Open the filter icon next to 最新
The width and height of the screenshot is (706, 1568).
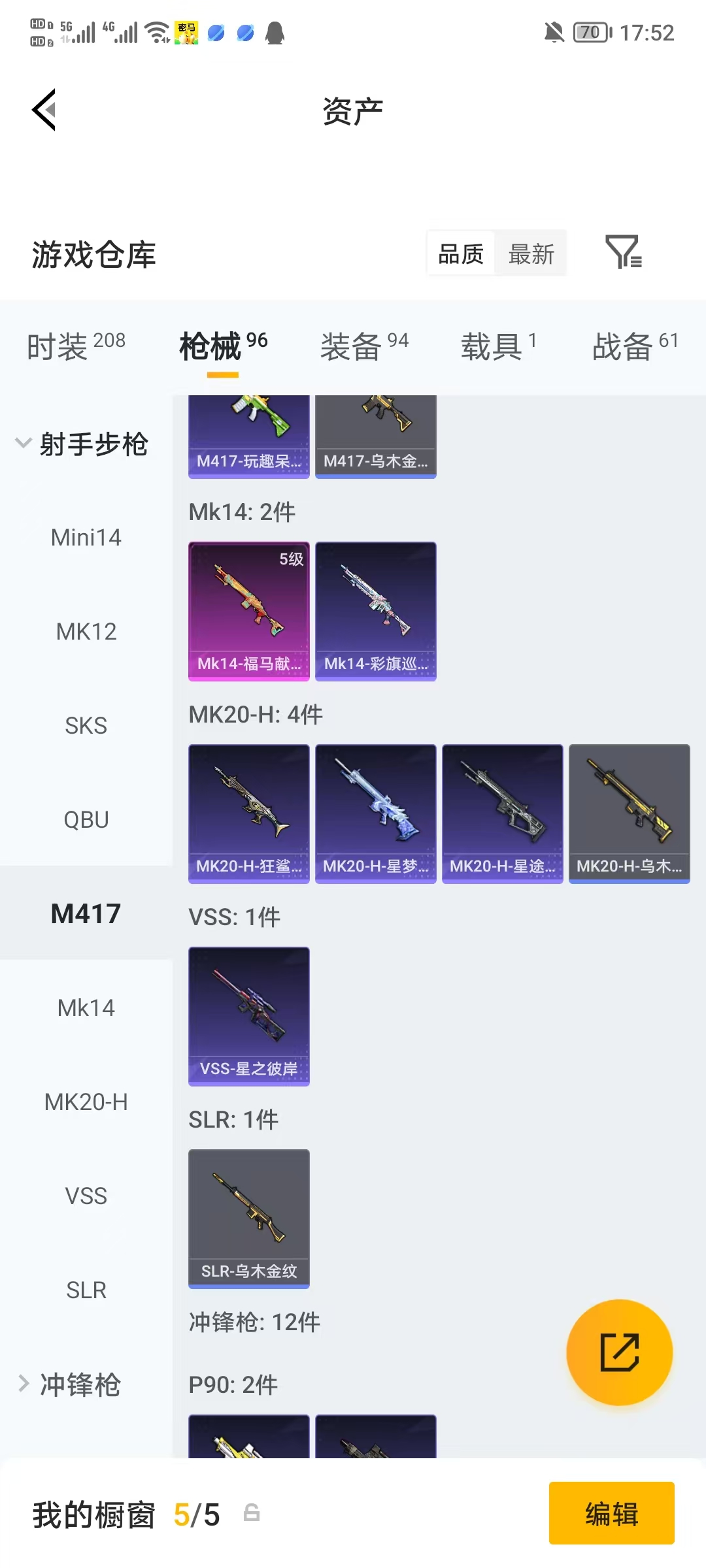624,253
